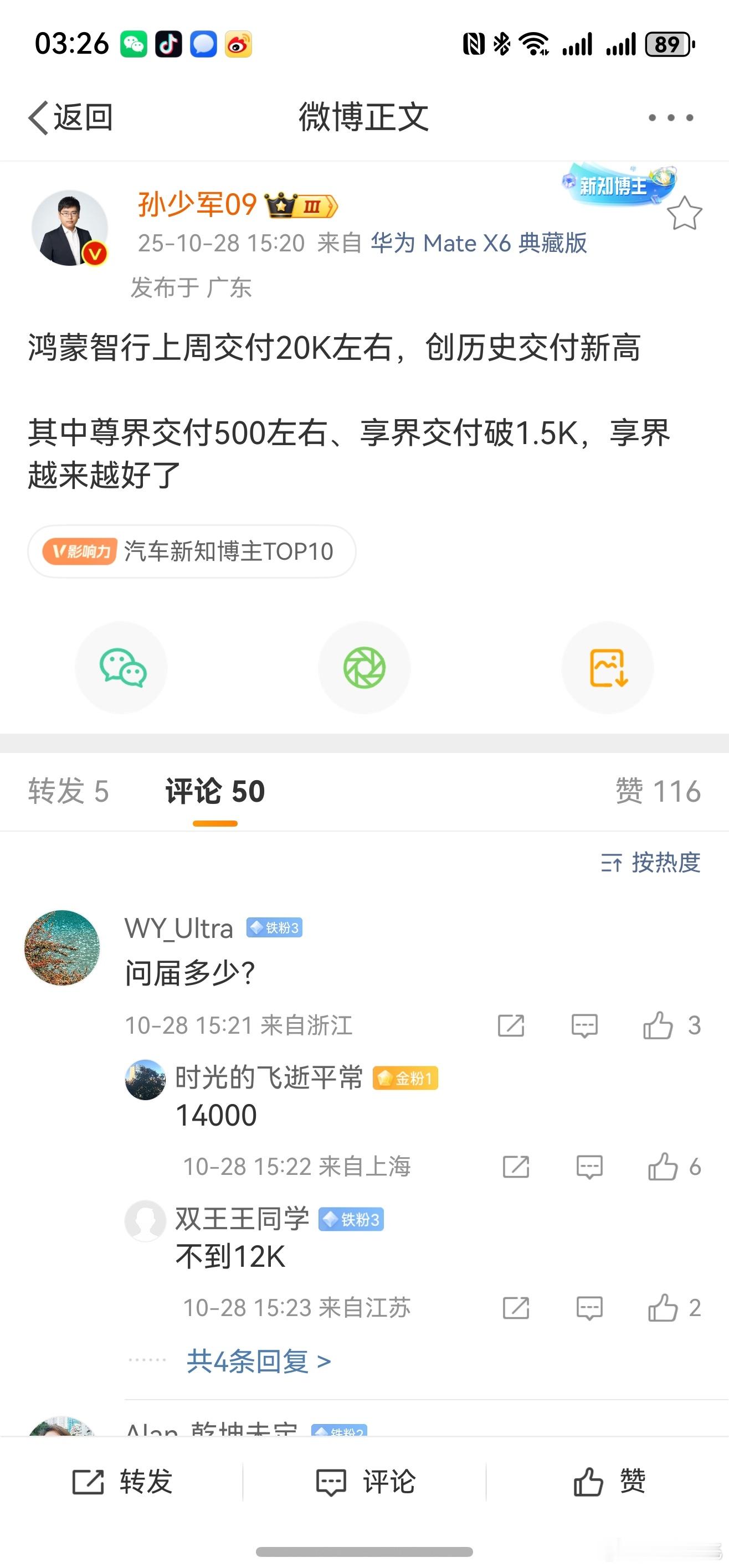Screen dimensions: 729x1568
Task: Expand 共4条回复 replies
Action: click(259, 1361)
